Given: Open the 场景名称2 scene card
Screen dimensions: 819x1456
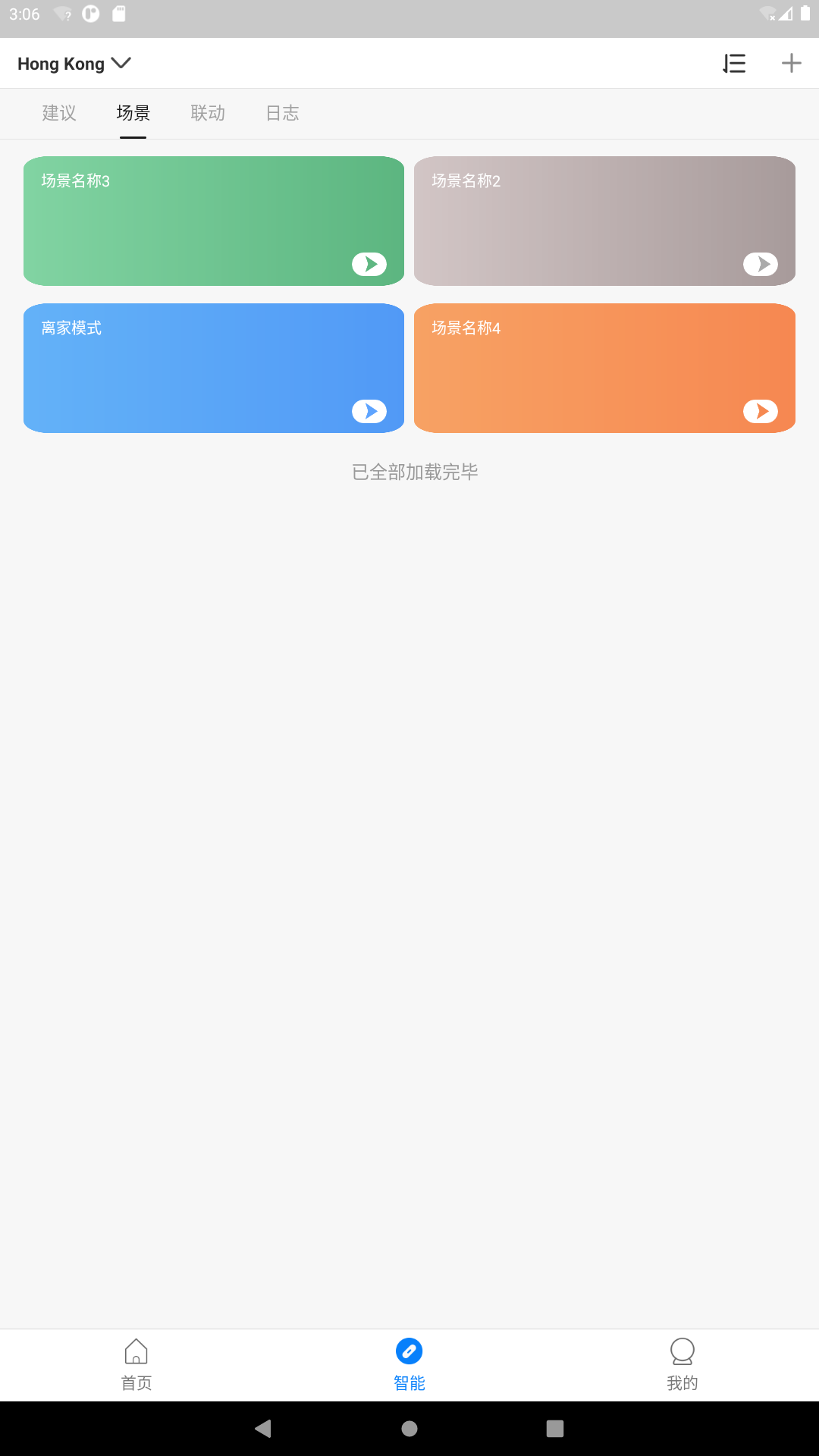Looking at the screenshot, I should pos(604,205).
